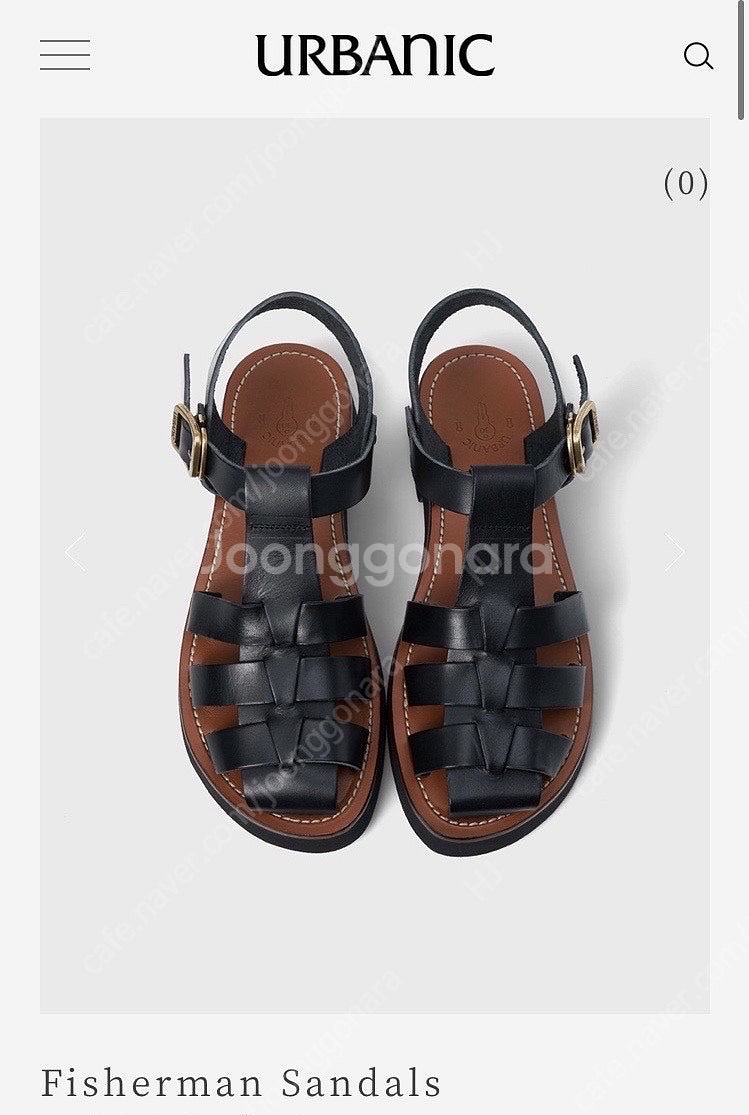Open the hamburger menu
749x1115 pixels.
[x=65, y=55]
